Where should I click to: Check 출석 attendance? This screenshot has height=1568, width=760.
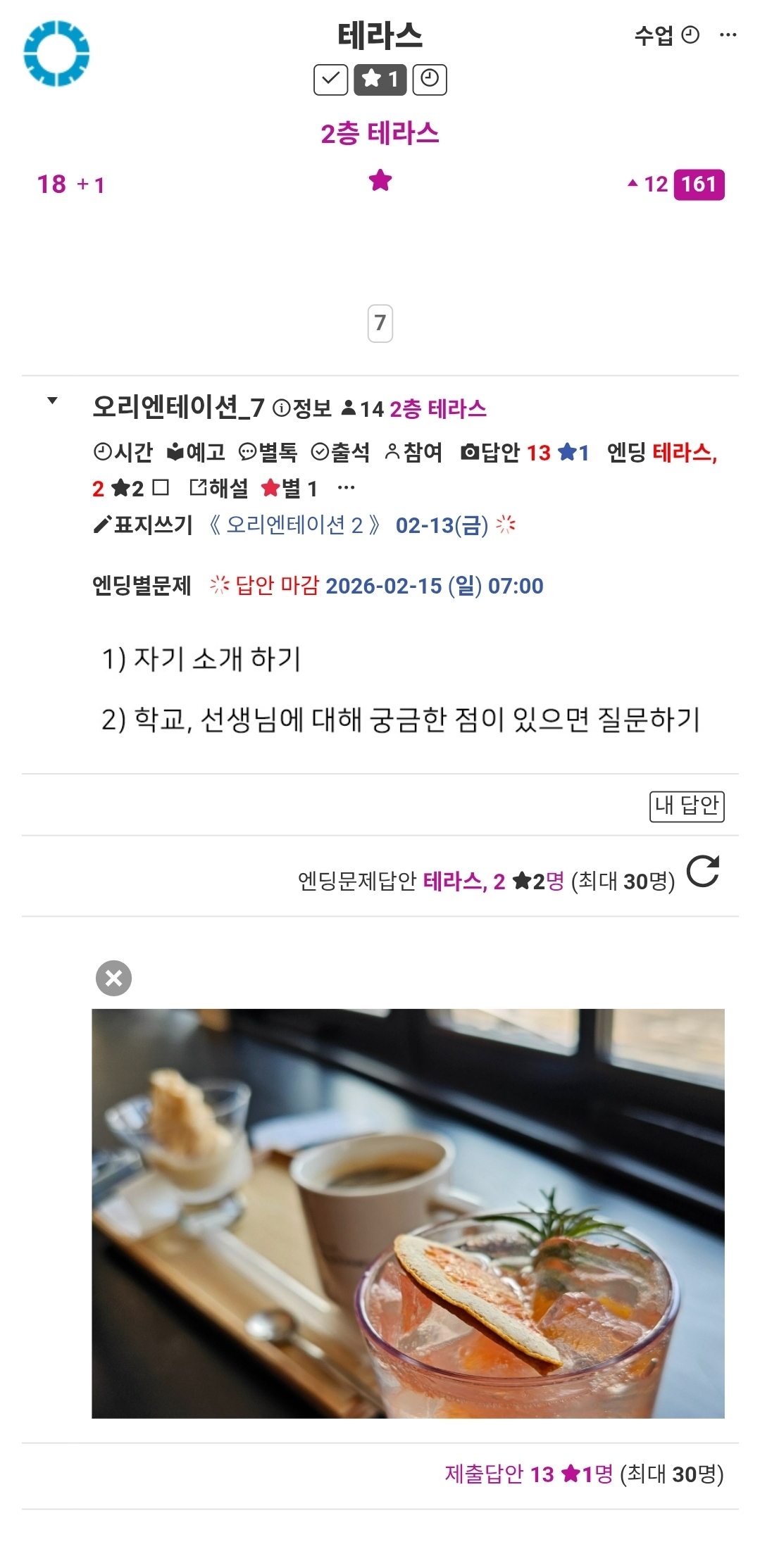340,452
